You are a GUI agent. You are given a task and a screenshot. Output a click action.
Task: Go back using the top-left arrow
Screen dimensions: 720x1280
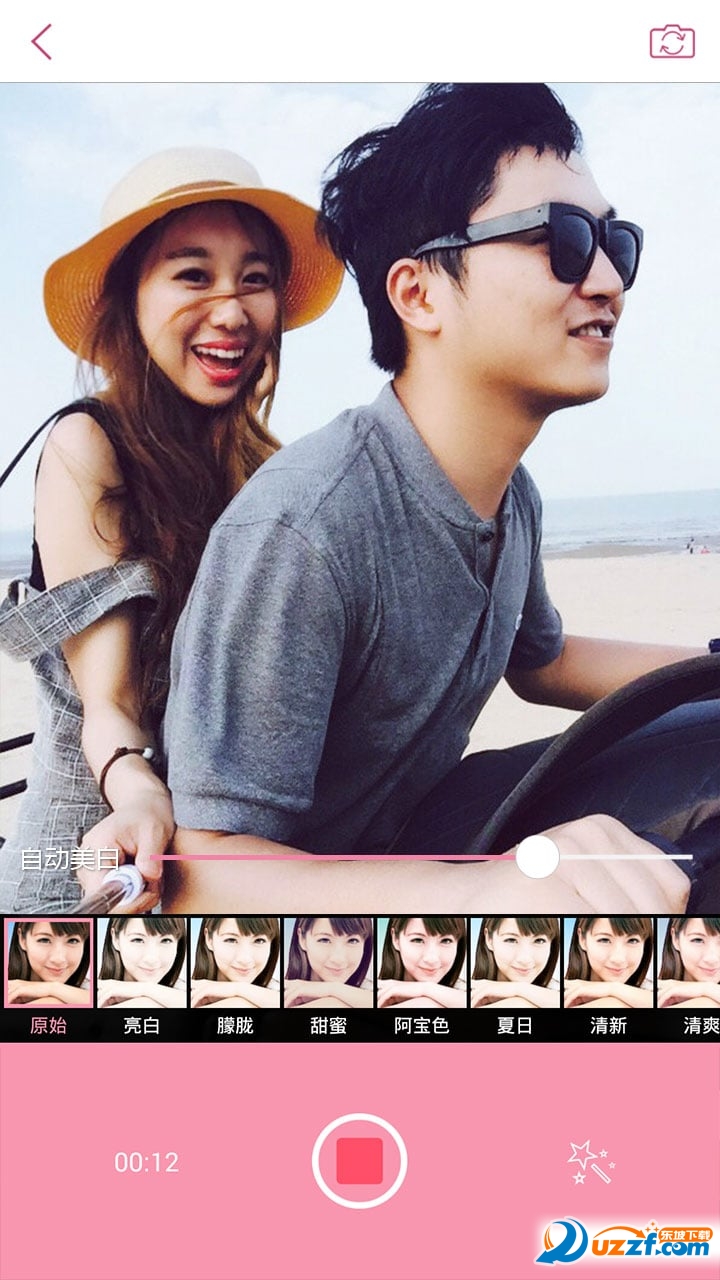pos(41,42)
